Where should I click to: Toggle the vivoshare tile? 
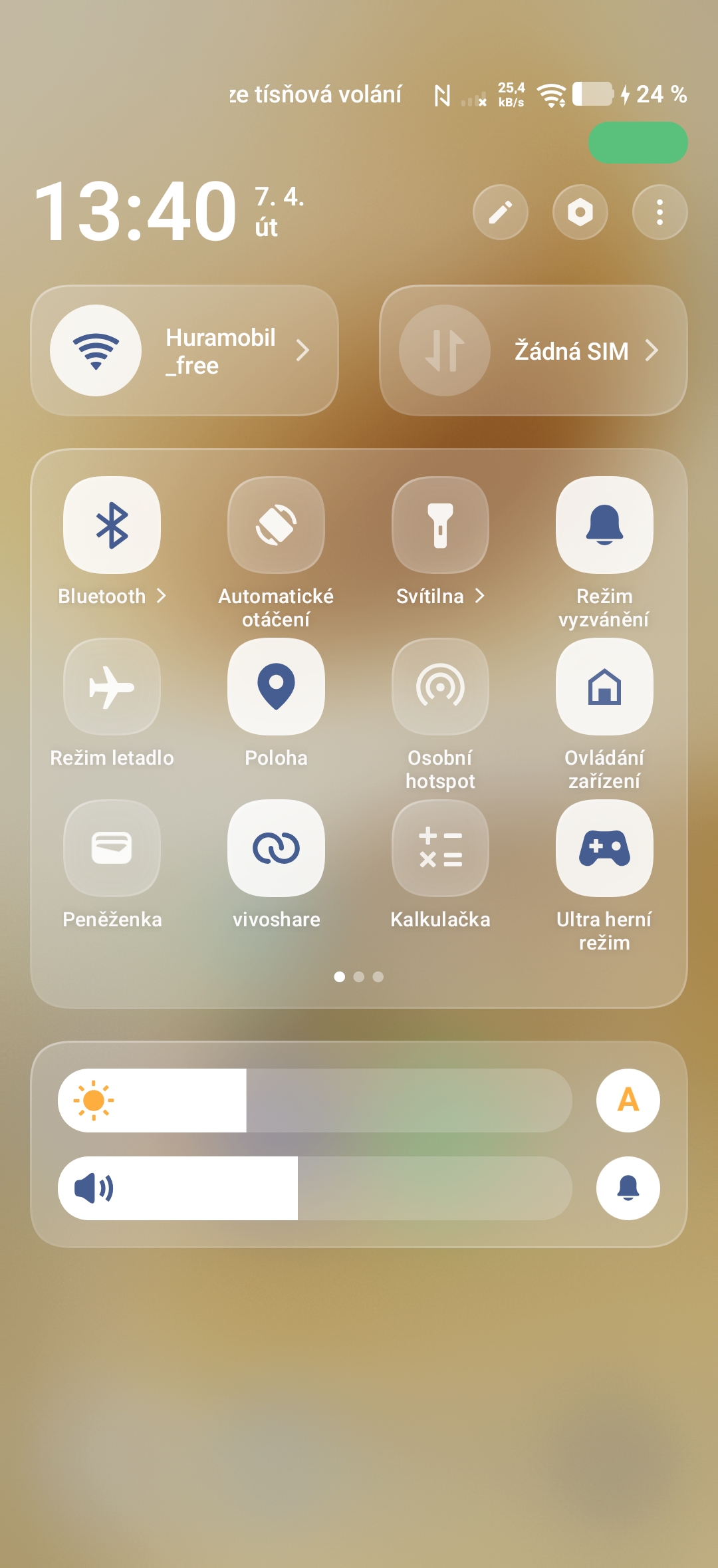[x=276, y=849]
